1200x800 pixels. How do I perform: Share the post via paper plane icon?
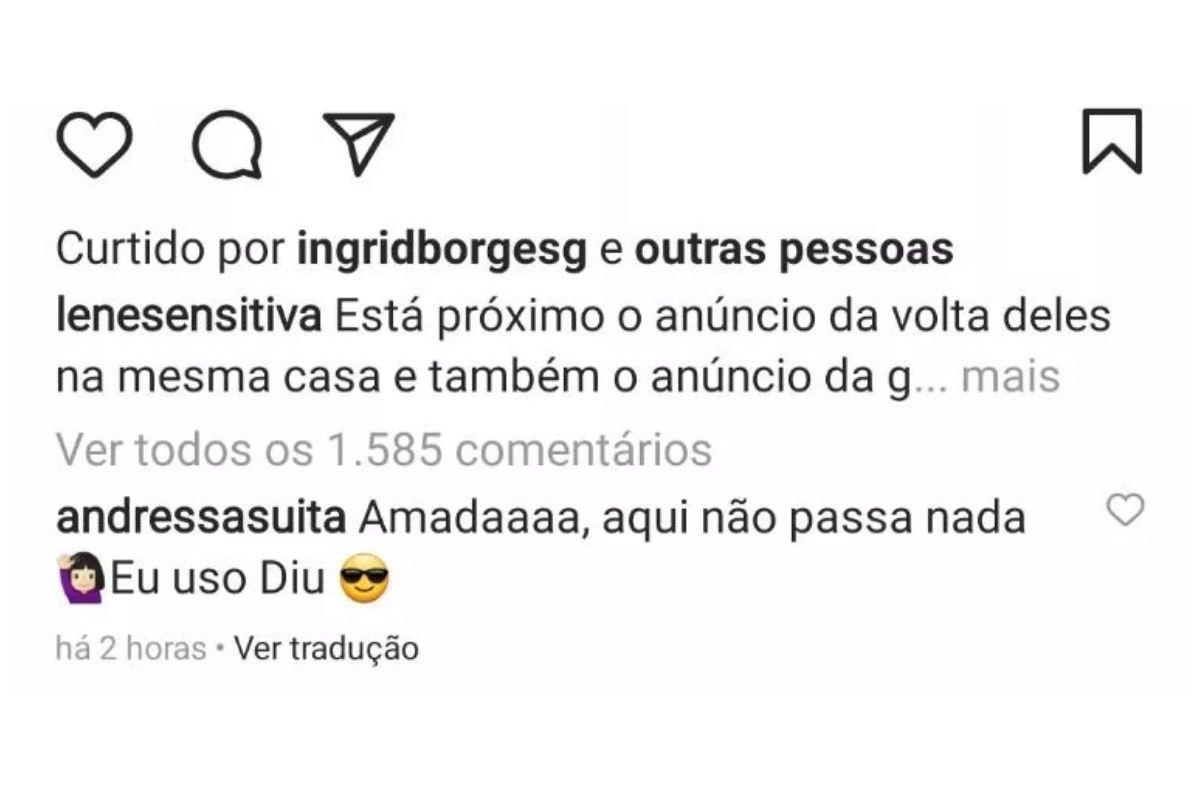358,145
